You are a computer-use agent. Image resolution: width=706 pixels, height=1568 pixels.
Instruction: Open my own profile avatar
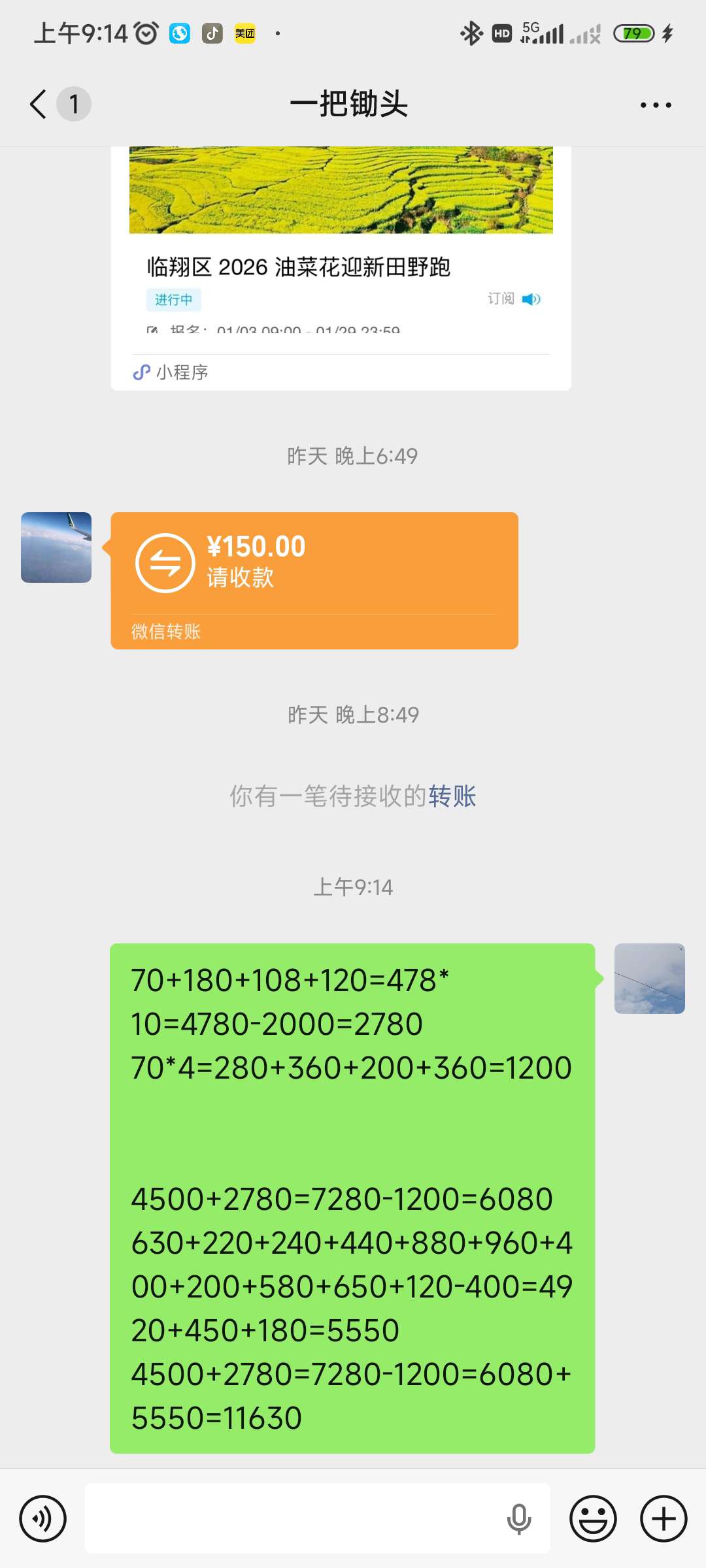pos(649,979)
